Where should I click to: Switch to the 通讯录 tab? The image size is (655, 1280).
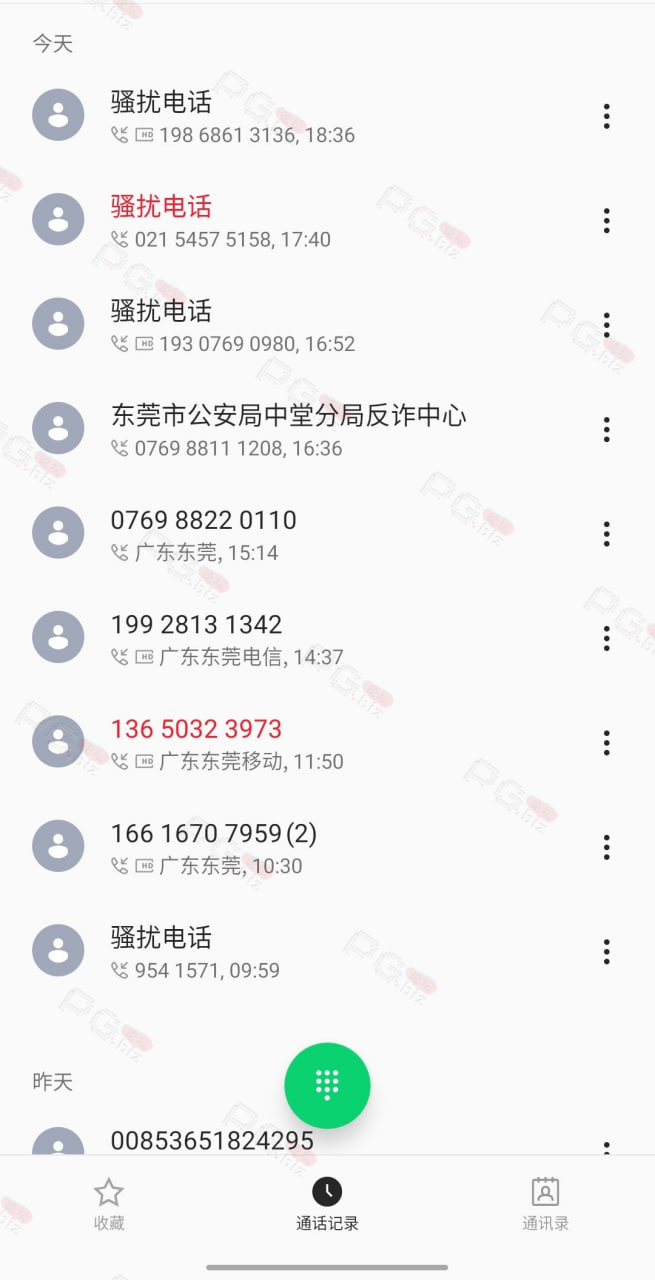[545, 1204]
